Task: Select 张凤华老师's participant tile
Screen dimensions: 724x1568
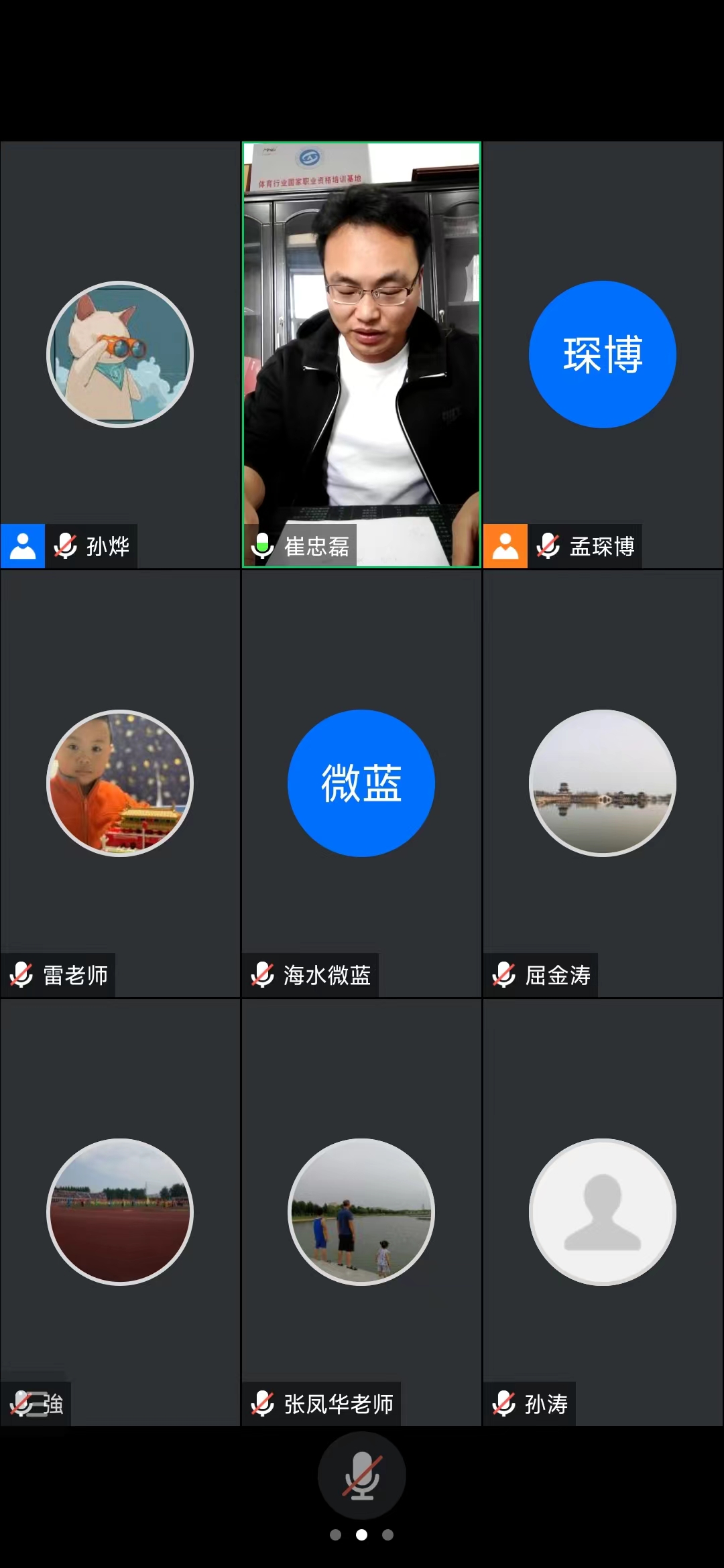Action: coord(361,1212)
